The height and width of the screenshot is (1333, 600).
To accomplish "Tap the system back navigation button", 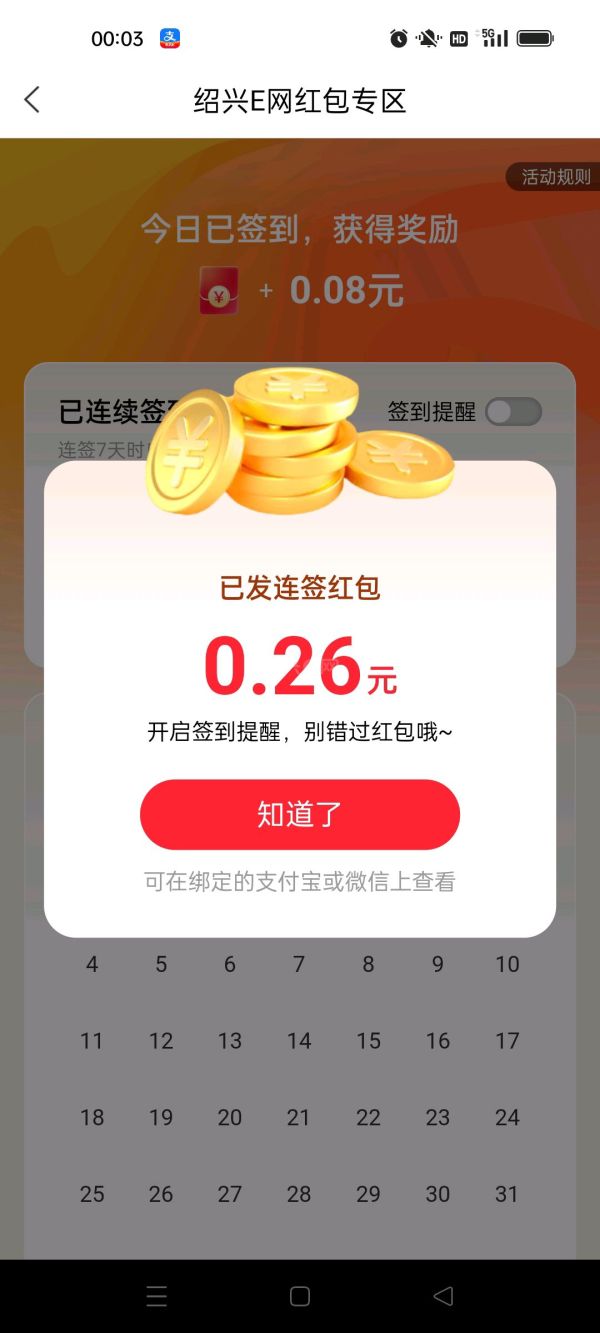I will (x=443, y=1296).
